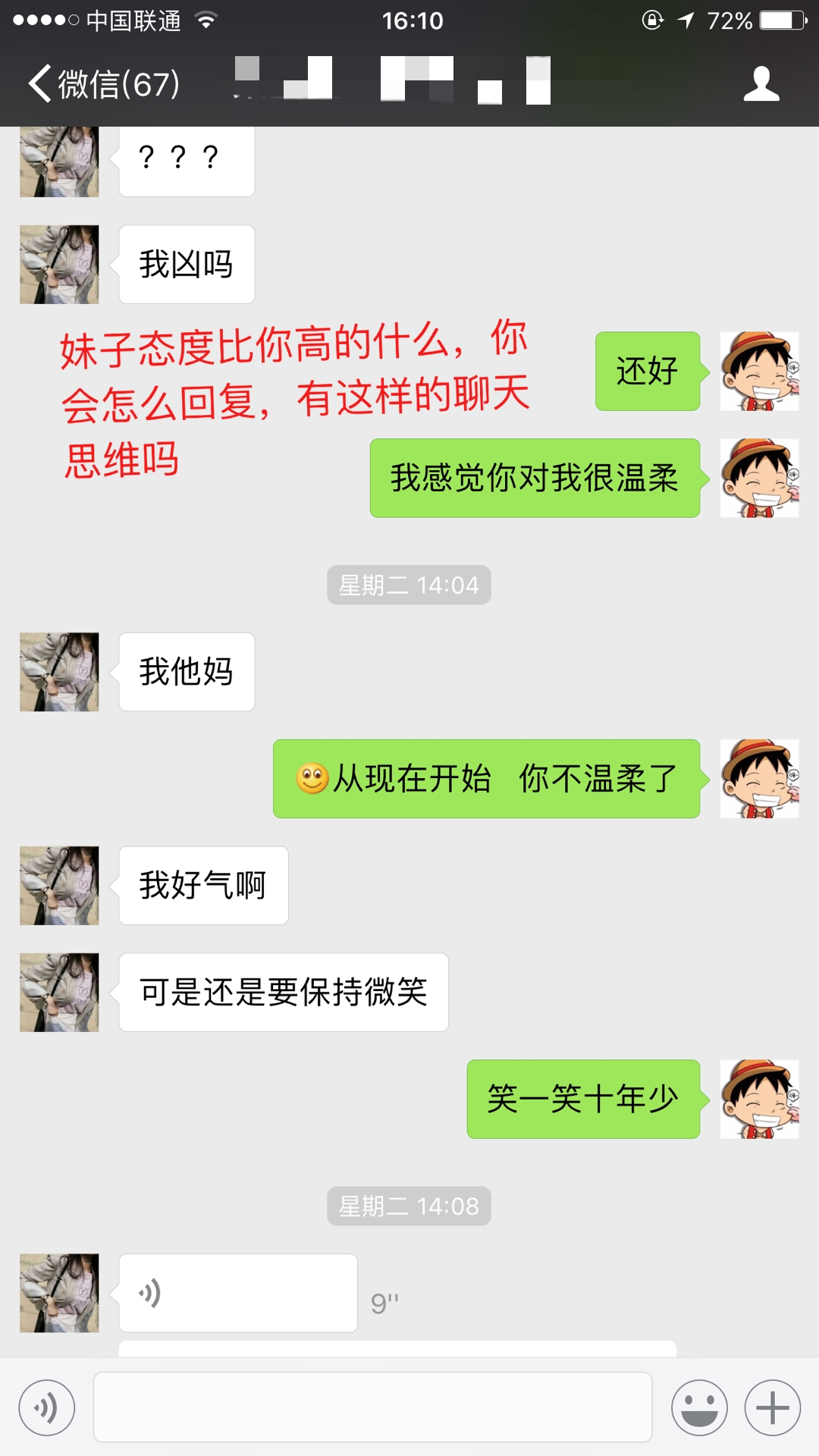
Task: Tap the message text input field
Action: (372, 1407)
